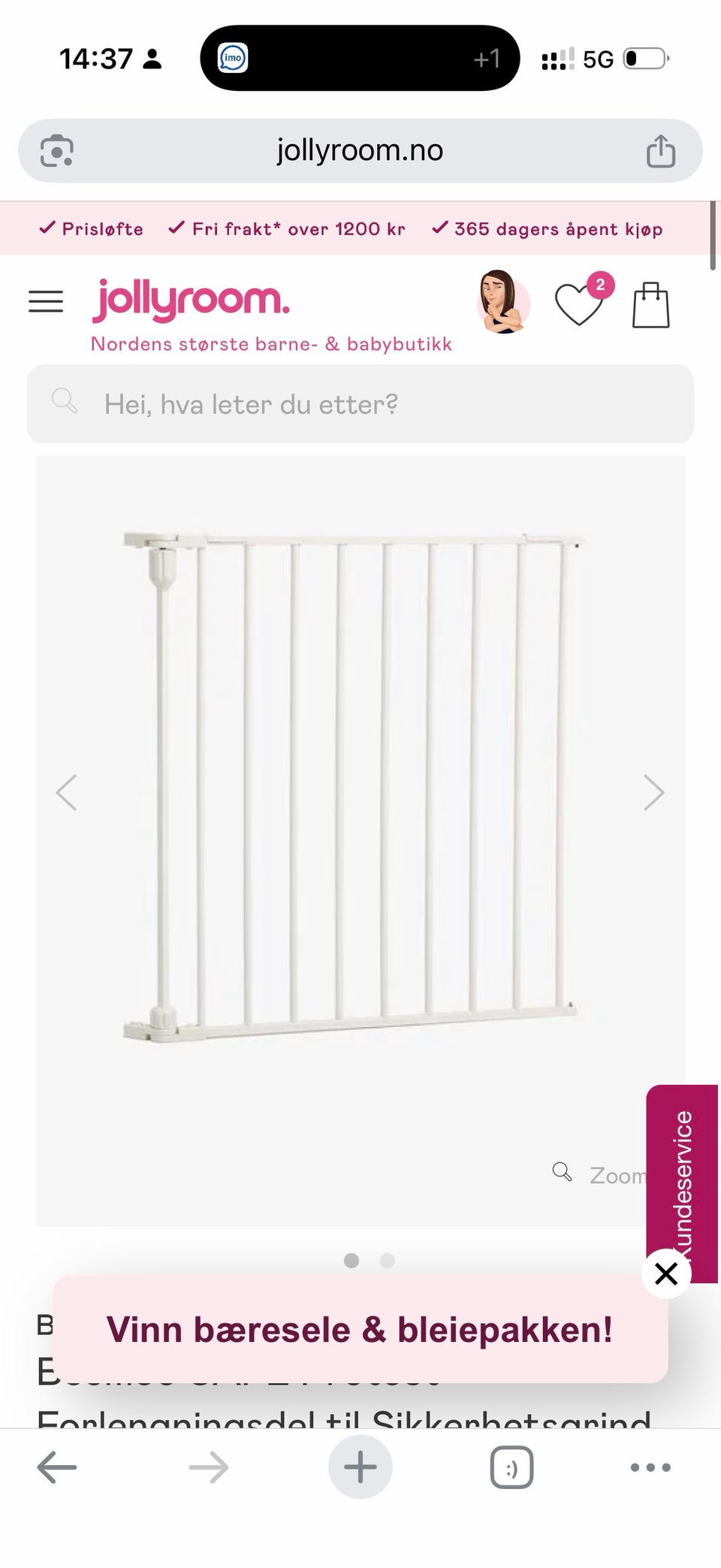
Task: Open the avatar assistant icon
Action: (x=503, y=301)
